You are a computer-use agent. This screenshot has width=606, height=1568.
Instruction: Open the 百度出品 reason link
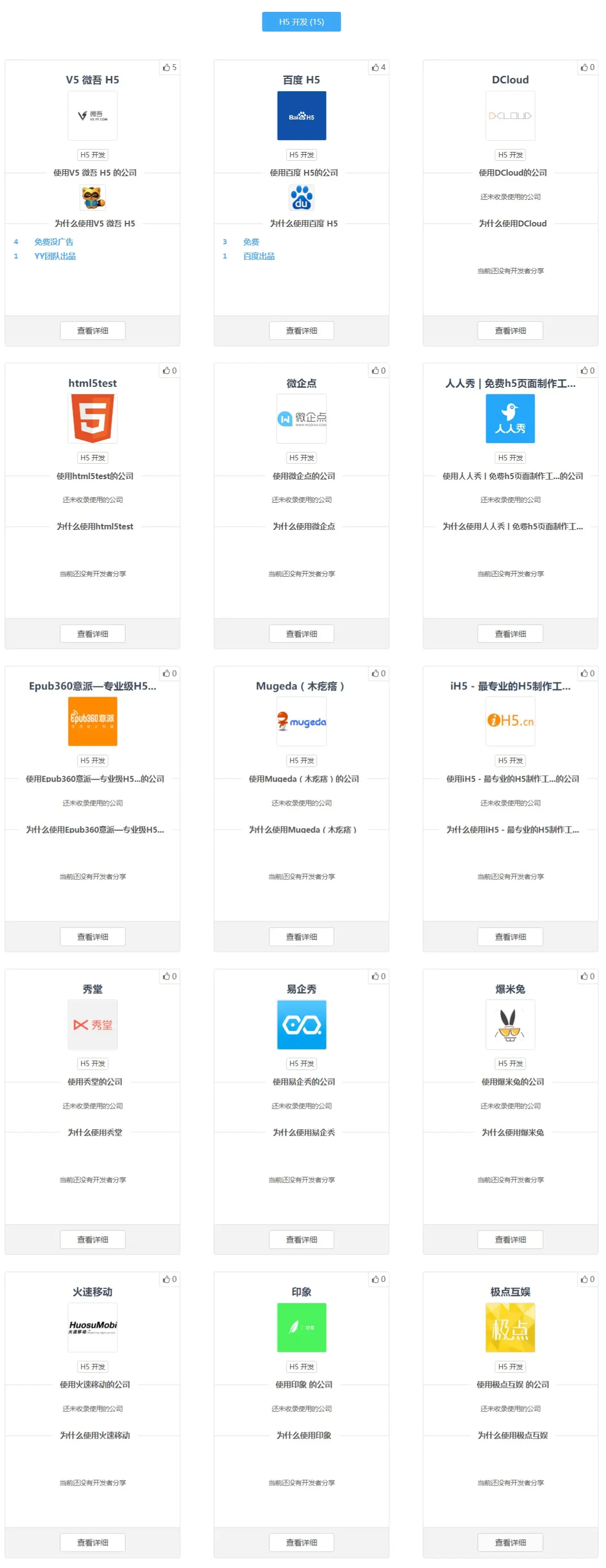click(258, 256)
